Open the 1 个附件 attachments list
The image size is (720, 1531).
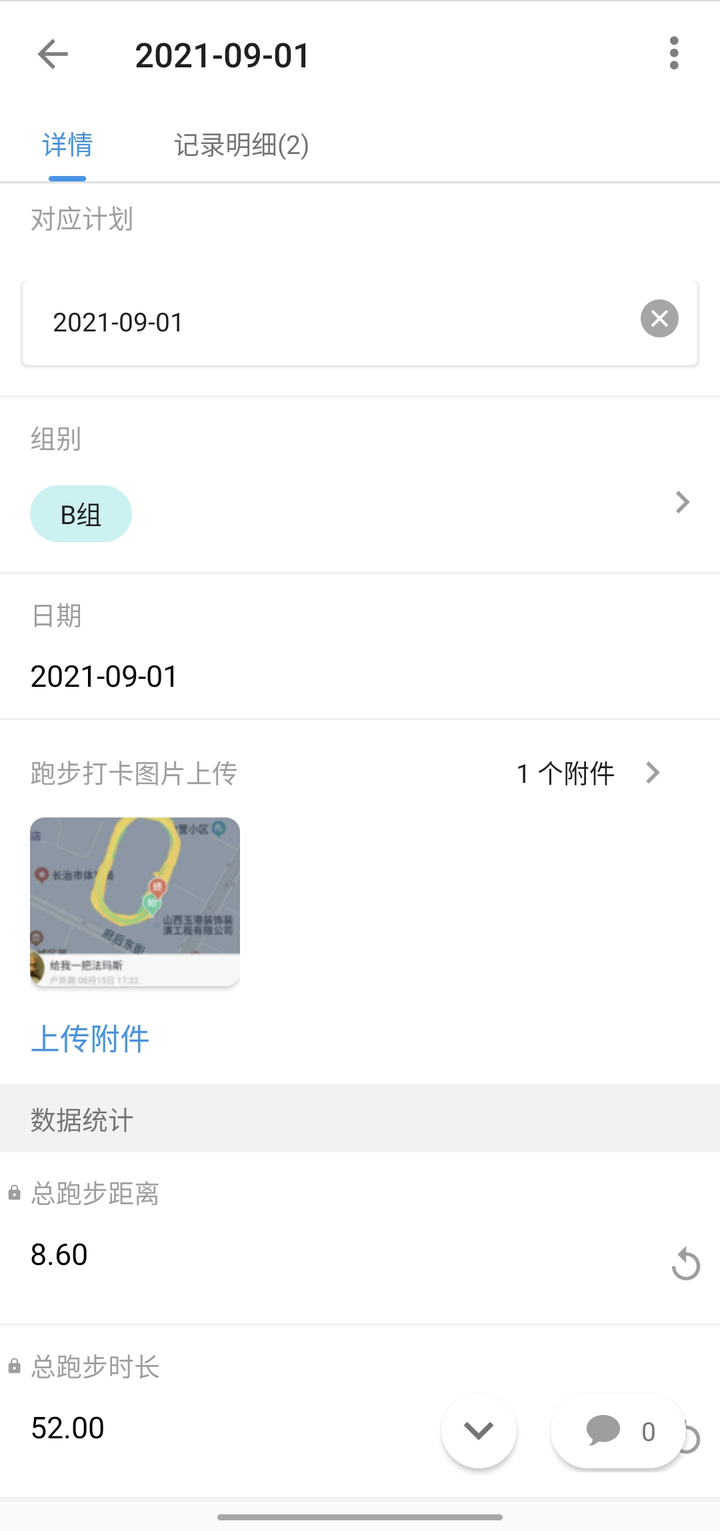(588, 773)
